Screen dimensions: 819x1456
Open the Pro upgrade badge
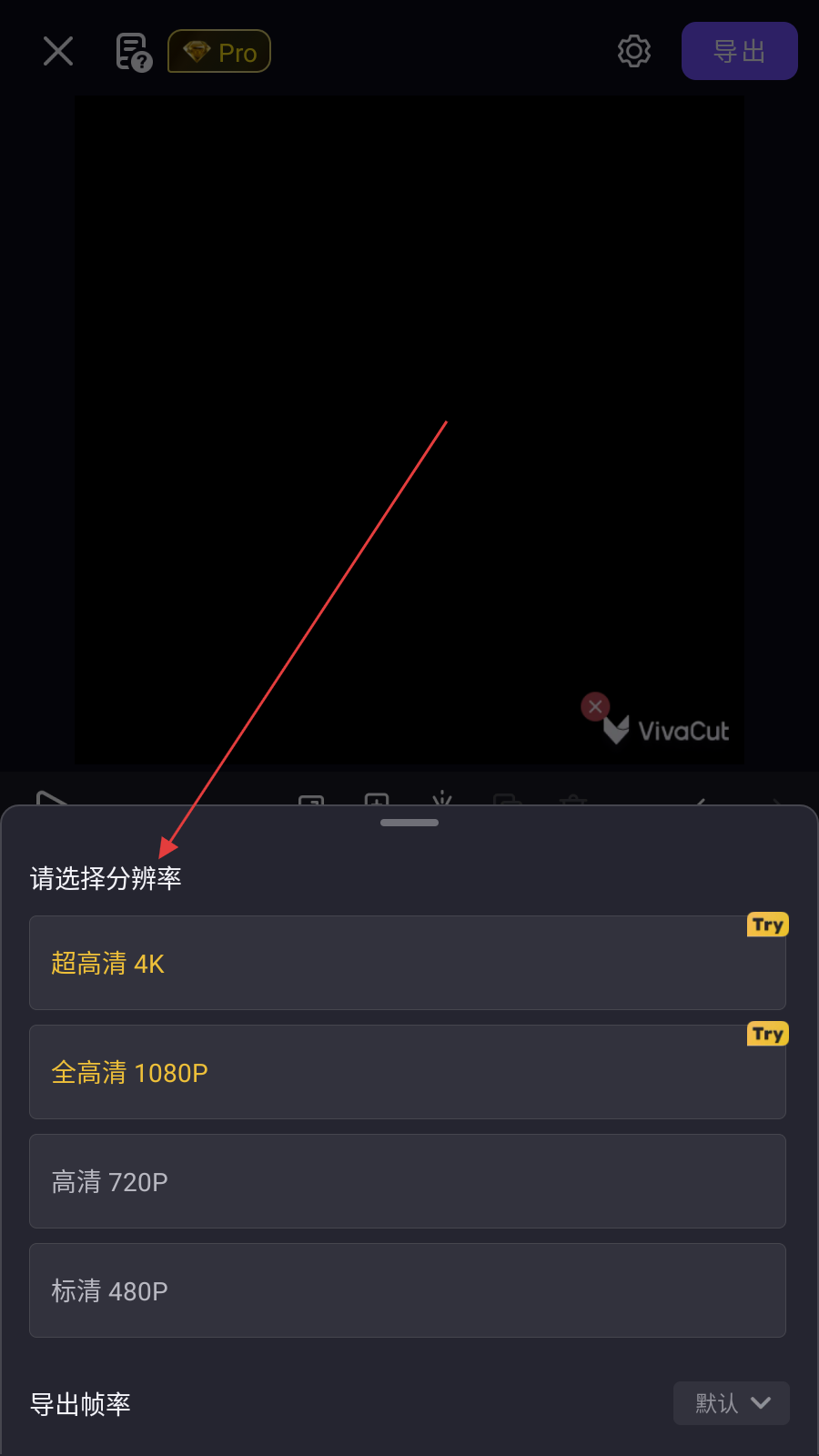(x=219, y=52)
